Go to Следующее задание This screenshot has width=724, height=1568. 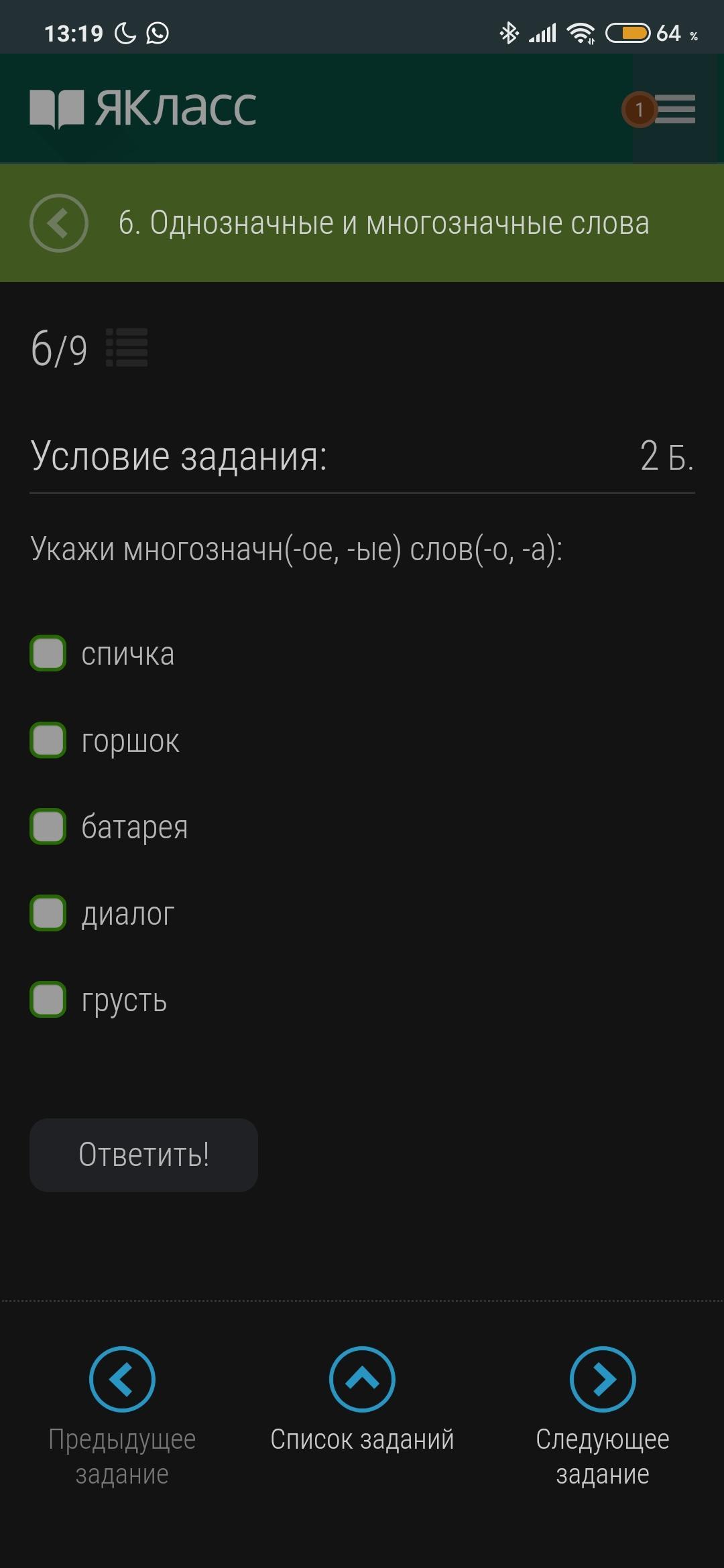pos(603,1417)
